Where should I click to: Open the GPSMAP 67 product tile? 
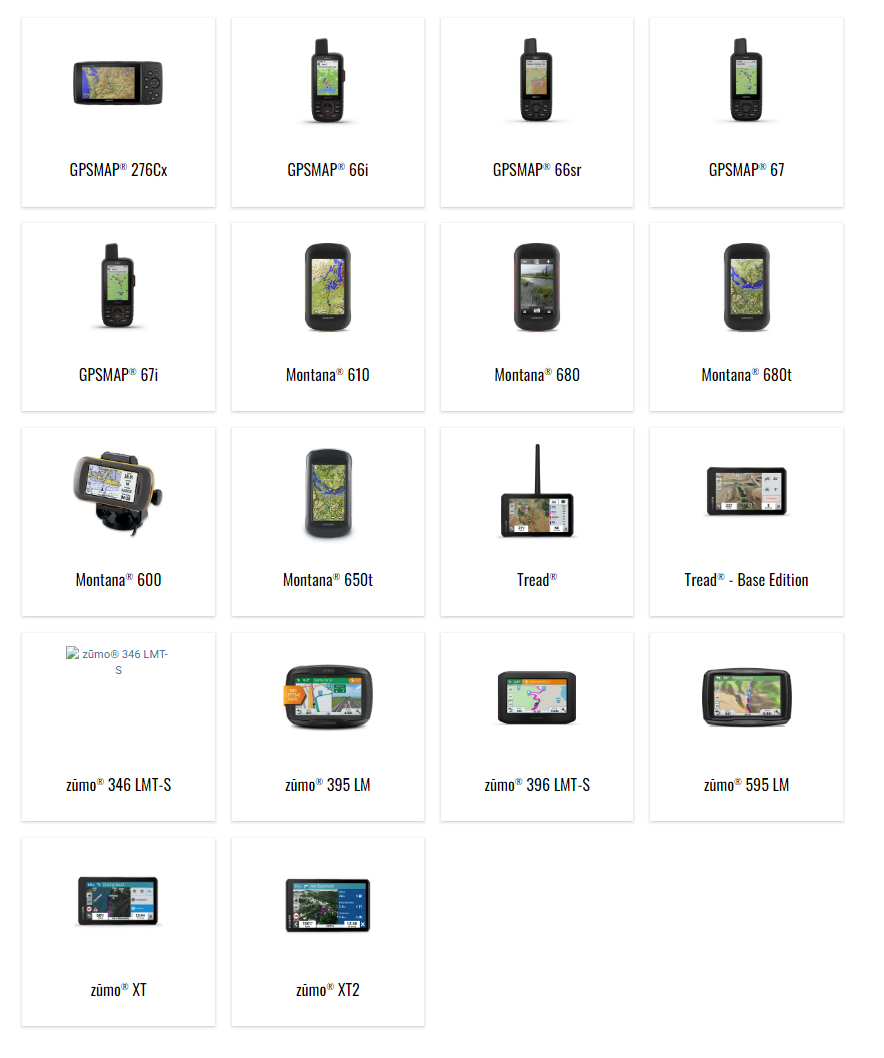(x=746, y=112)
